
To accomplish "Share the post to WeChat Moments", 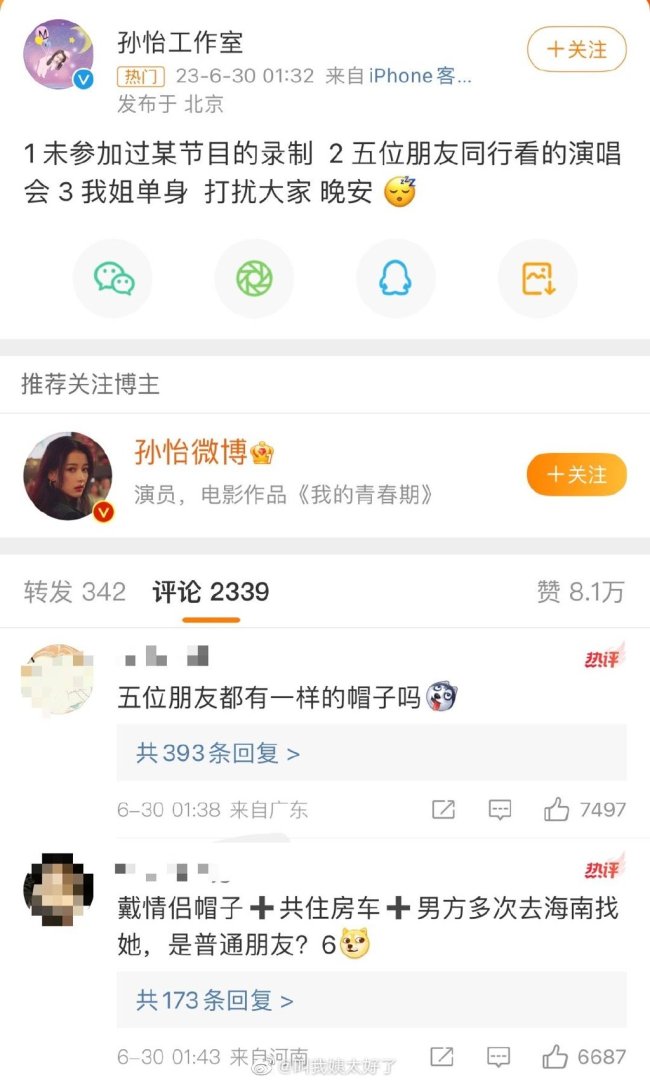I will click(254, 279).
